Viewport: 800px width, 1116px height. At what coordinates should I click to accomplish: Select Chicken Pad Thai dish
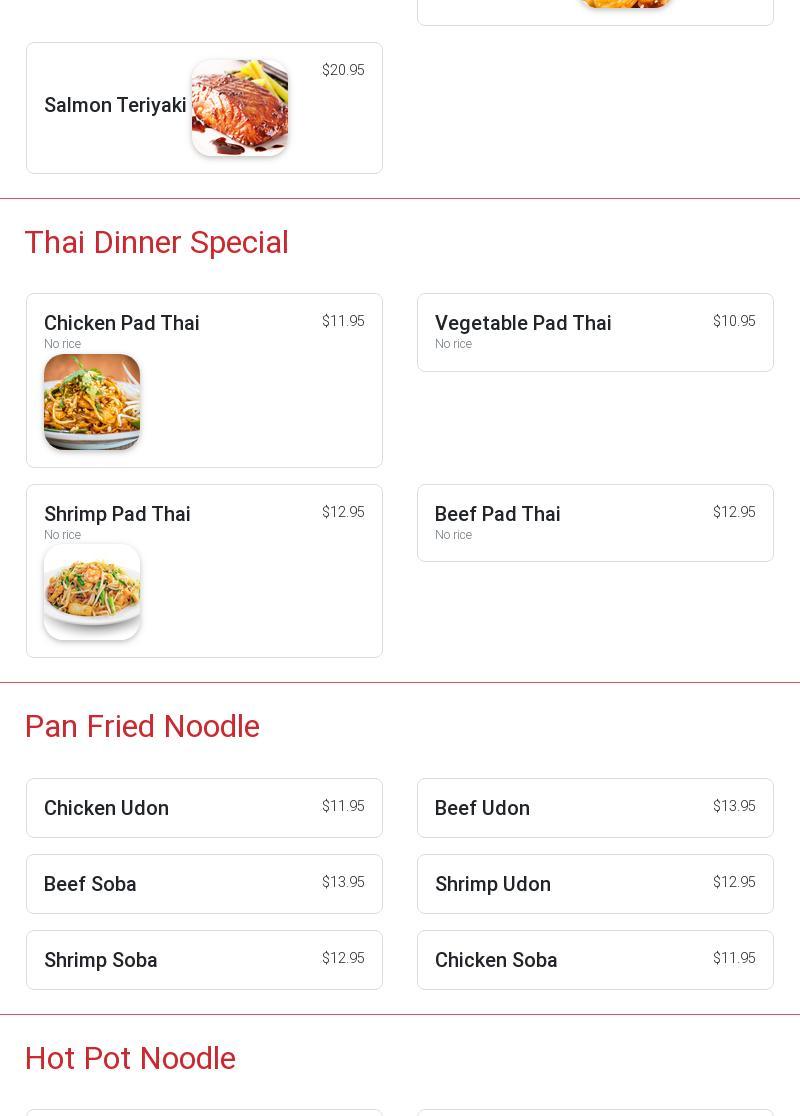pyautogui.click(x=204, y=380)
